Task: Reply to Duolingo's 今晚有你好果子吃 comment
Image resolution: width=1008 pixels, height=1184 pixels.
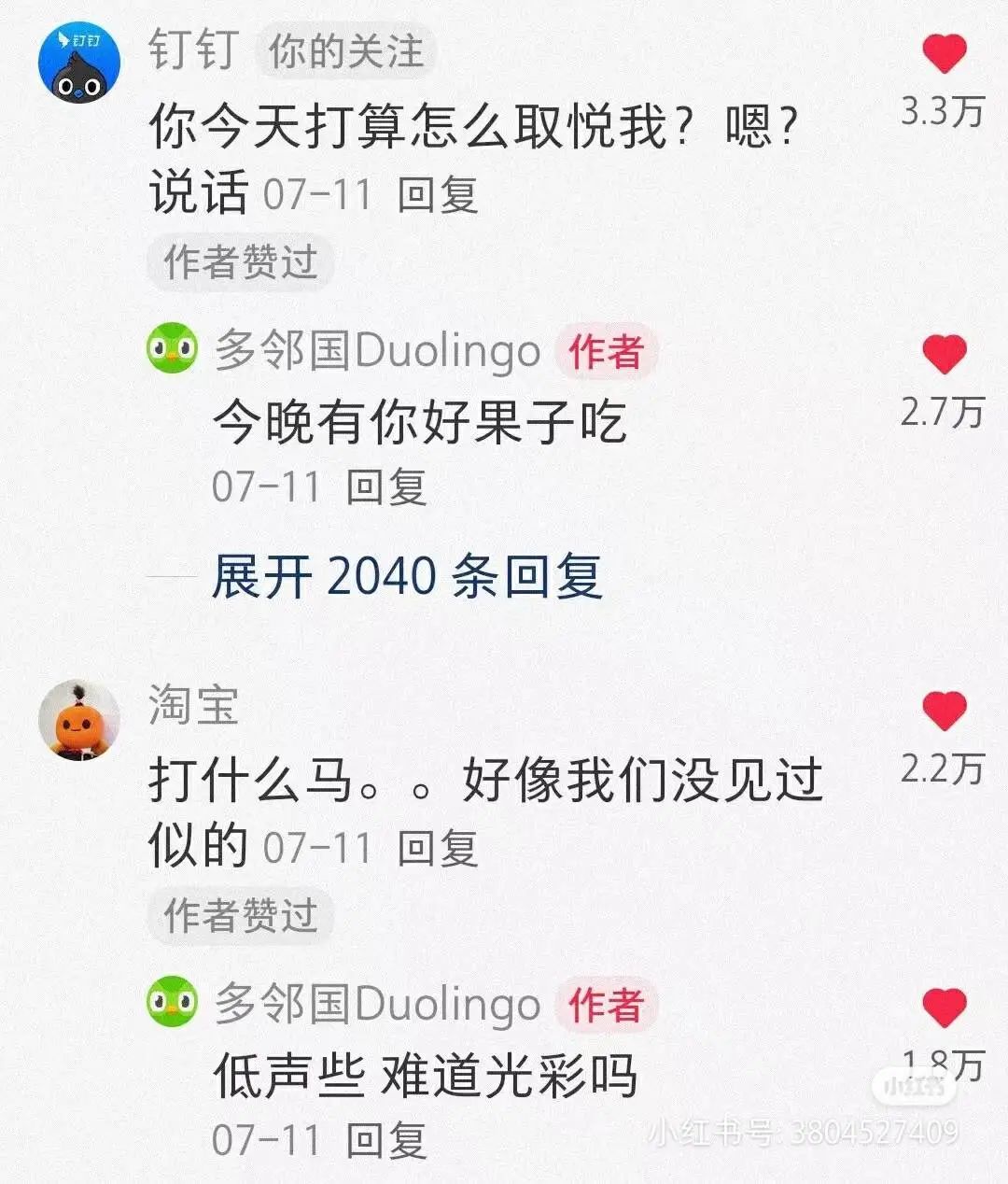Action: click(x=385, y=486)
